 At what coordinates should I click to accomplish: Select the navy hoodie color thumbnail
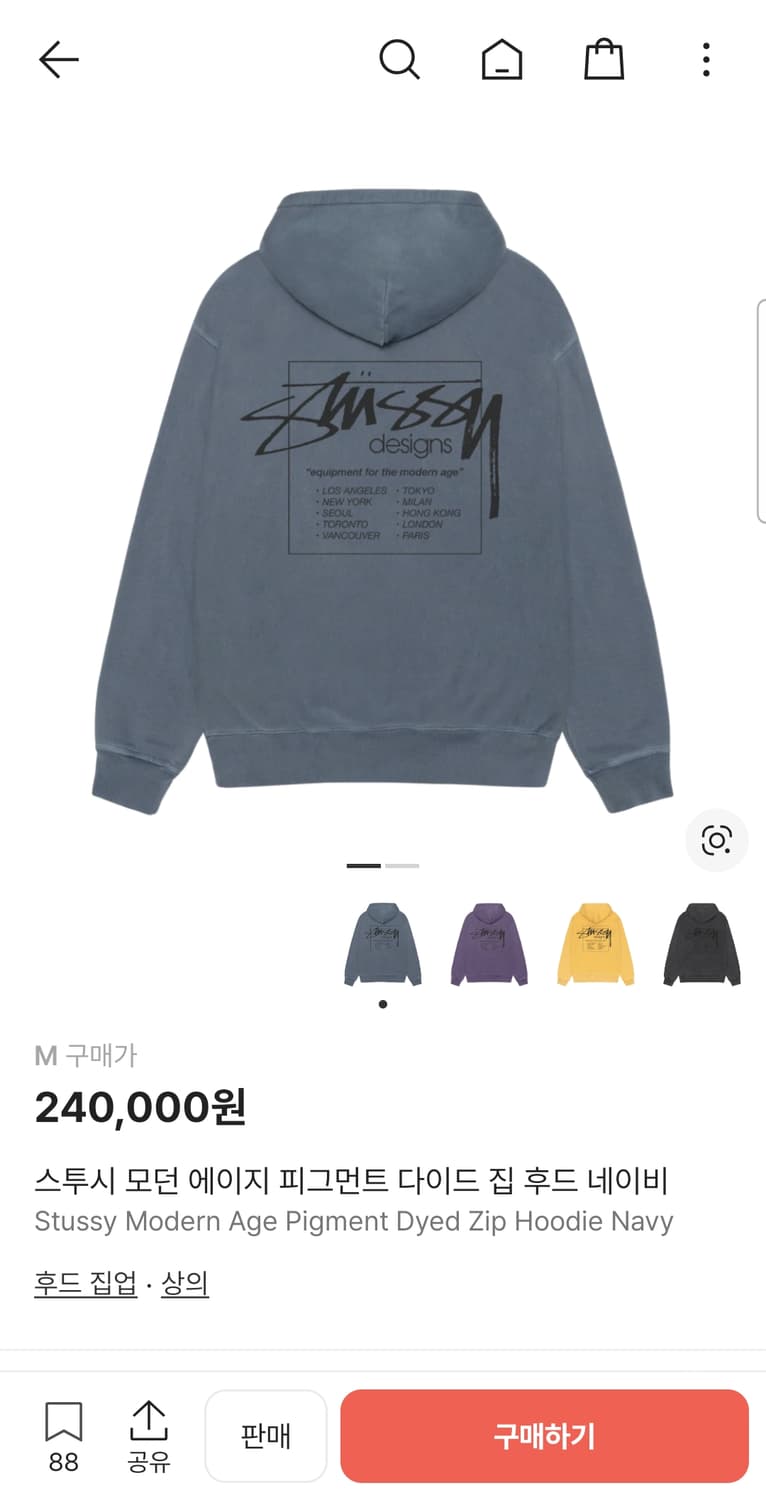[382, 942]
